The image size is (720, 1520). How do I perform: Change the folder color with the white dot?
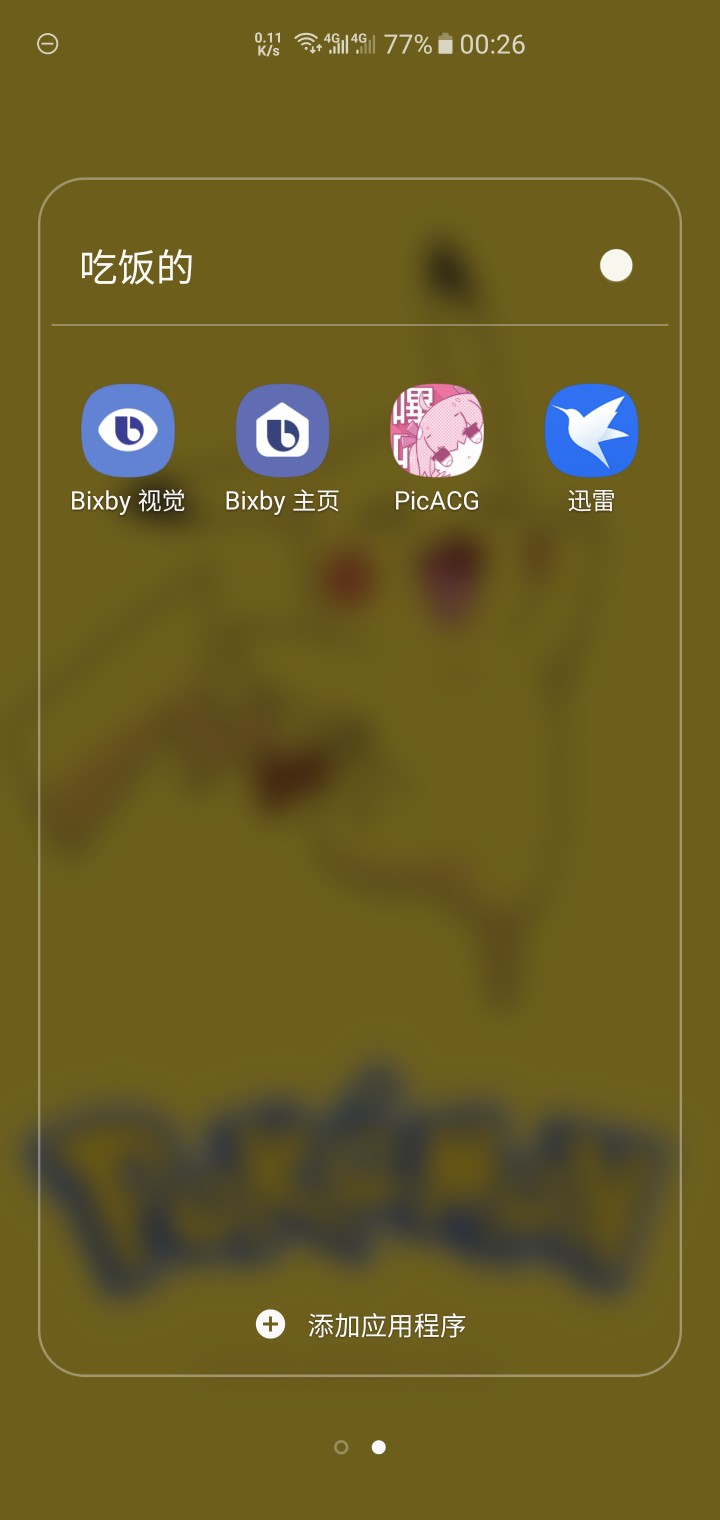(616, 266)
